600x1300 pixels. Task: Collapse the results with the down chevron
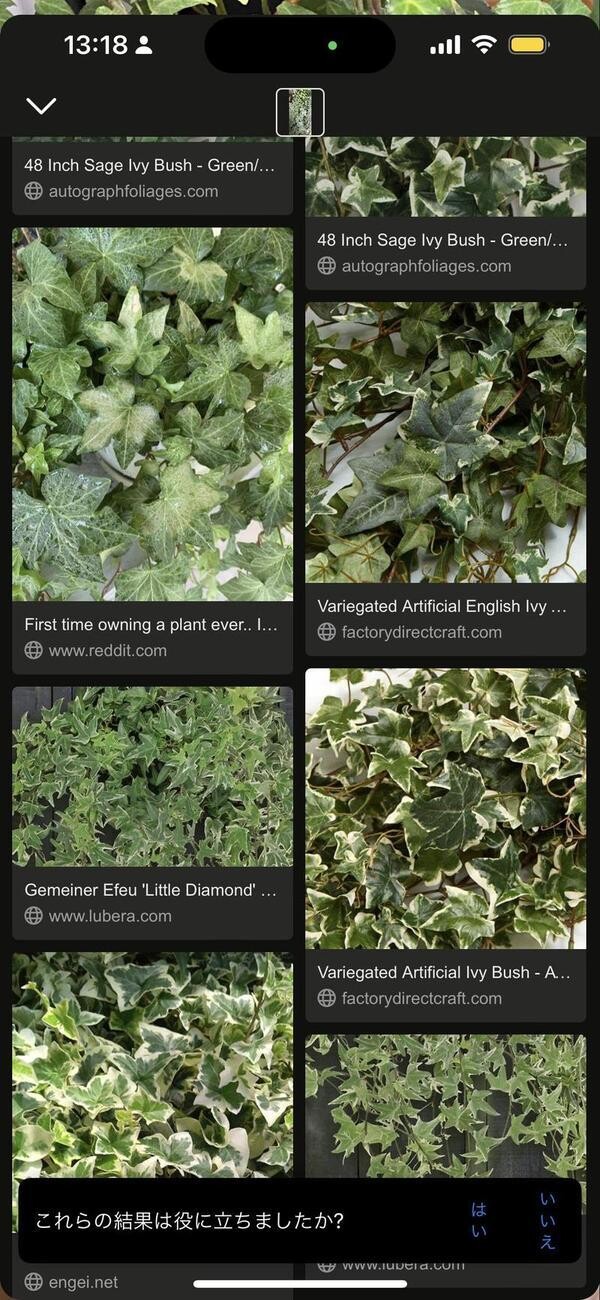(x=41, y=106)
